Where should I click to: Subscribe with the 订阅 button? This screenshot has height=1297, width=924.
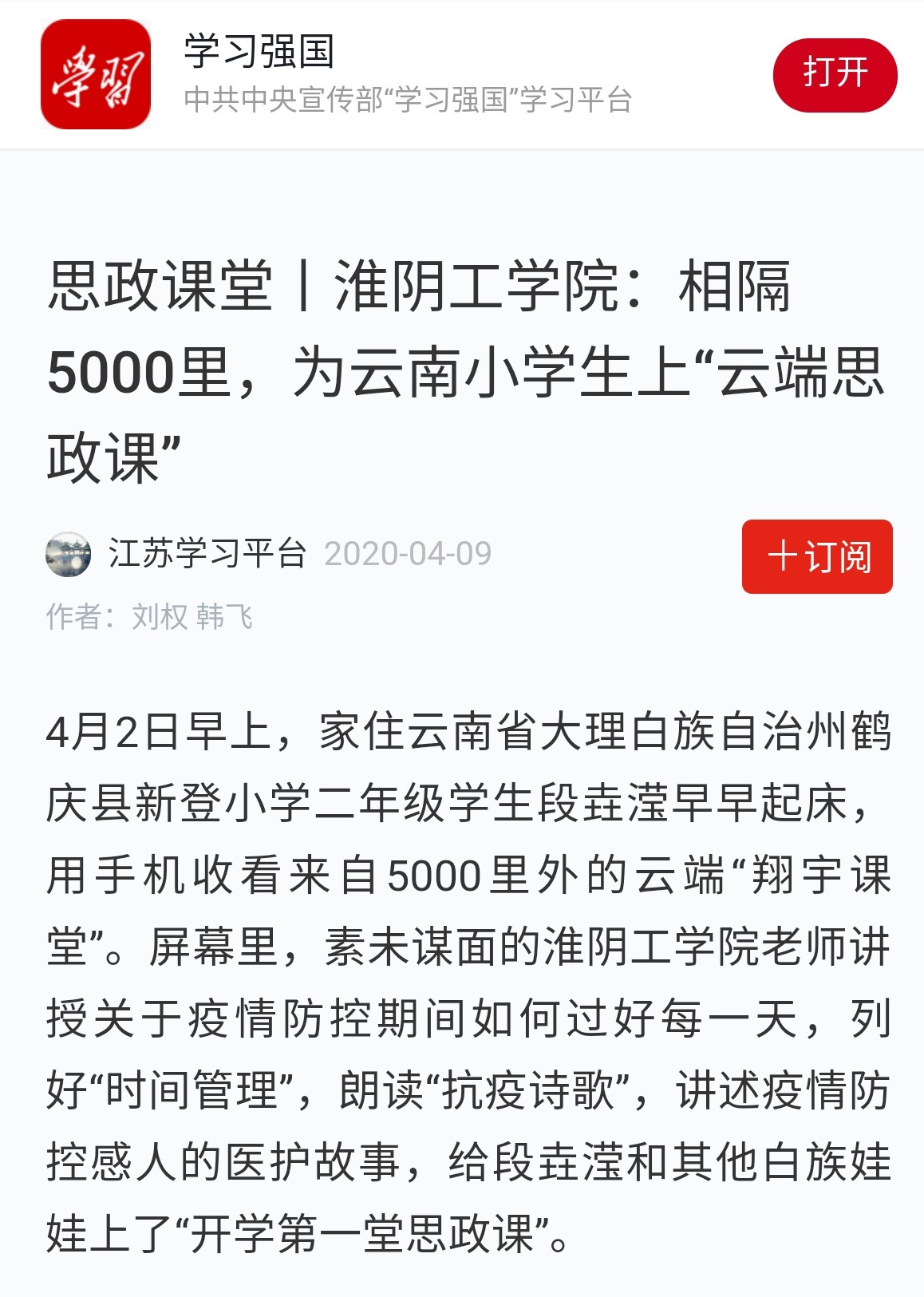tap(817, 556)
